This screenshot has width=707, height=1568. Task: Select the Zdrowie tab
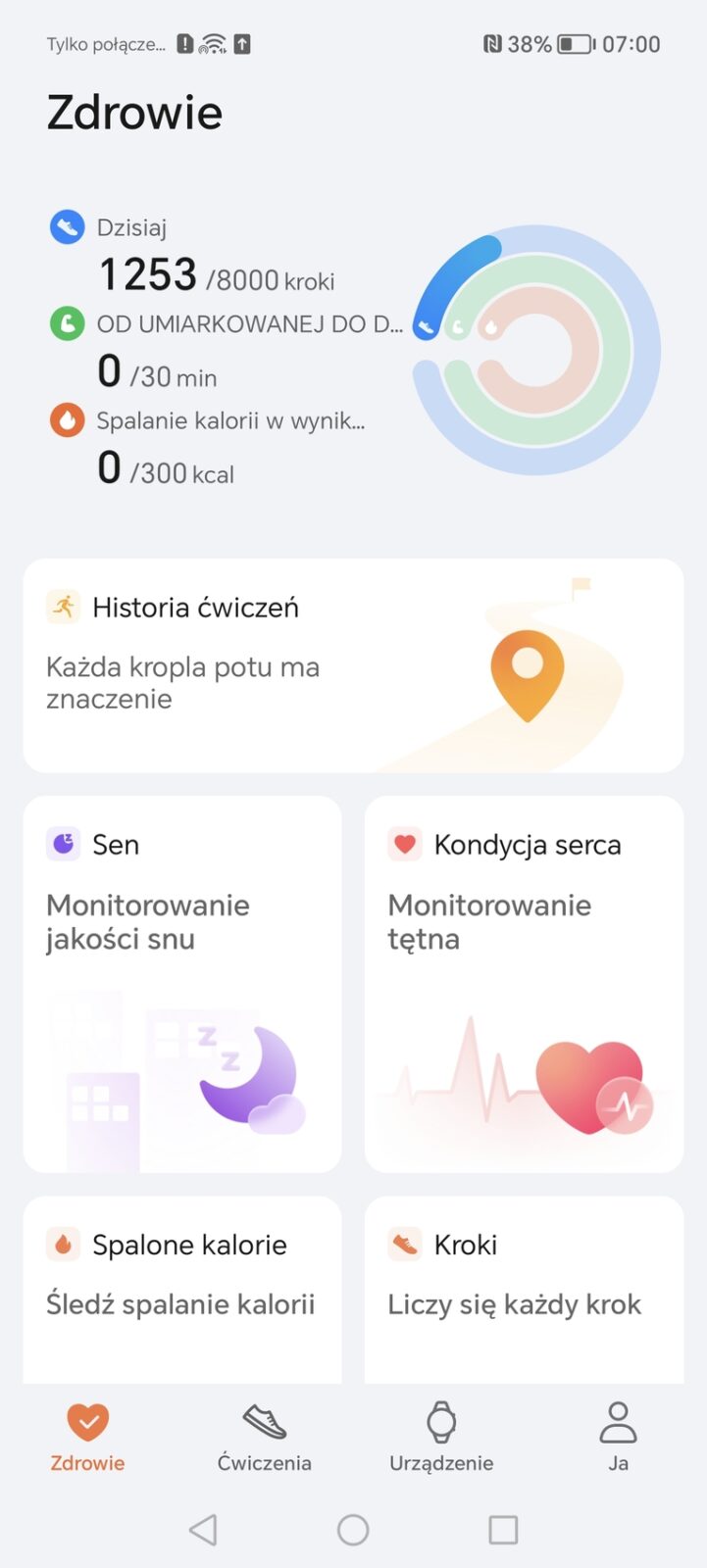pos(88,1437)
